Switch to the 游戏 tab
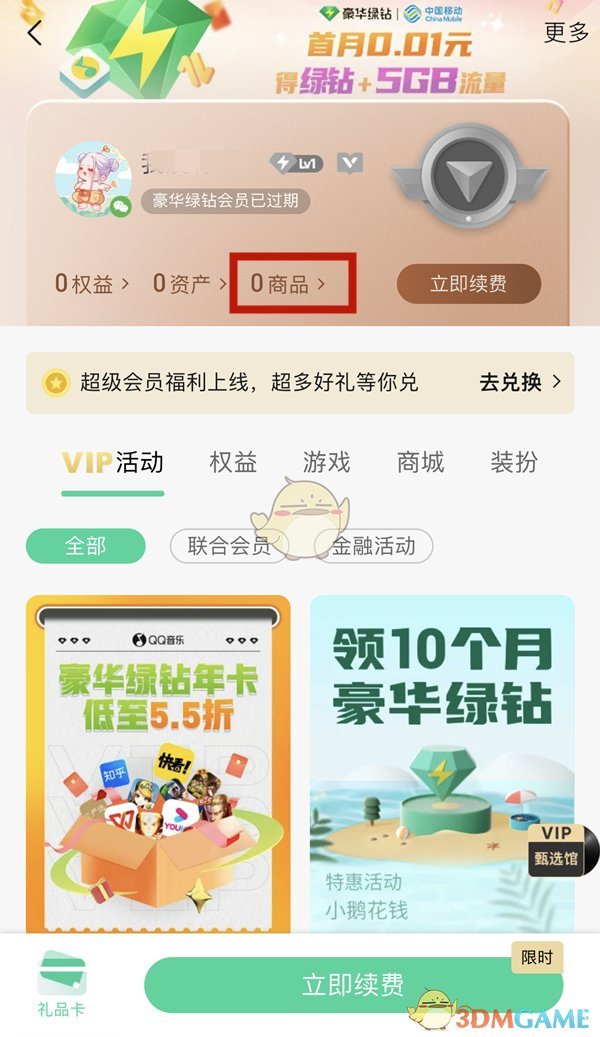This screenshot has height=1037, width=600. tap(327, 462)
